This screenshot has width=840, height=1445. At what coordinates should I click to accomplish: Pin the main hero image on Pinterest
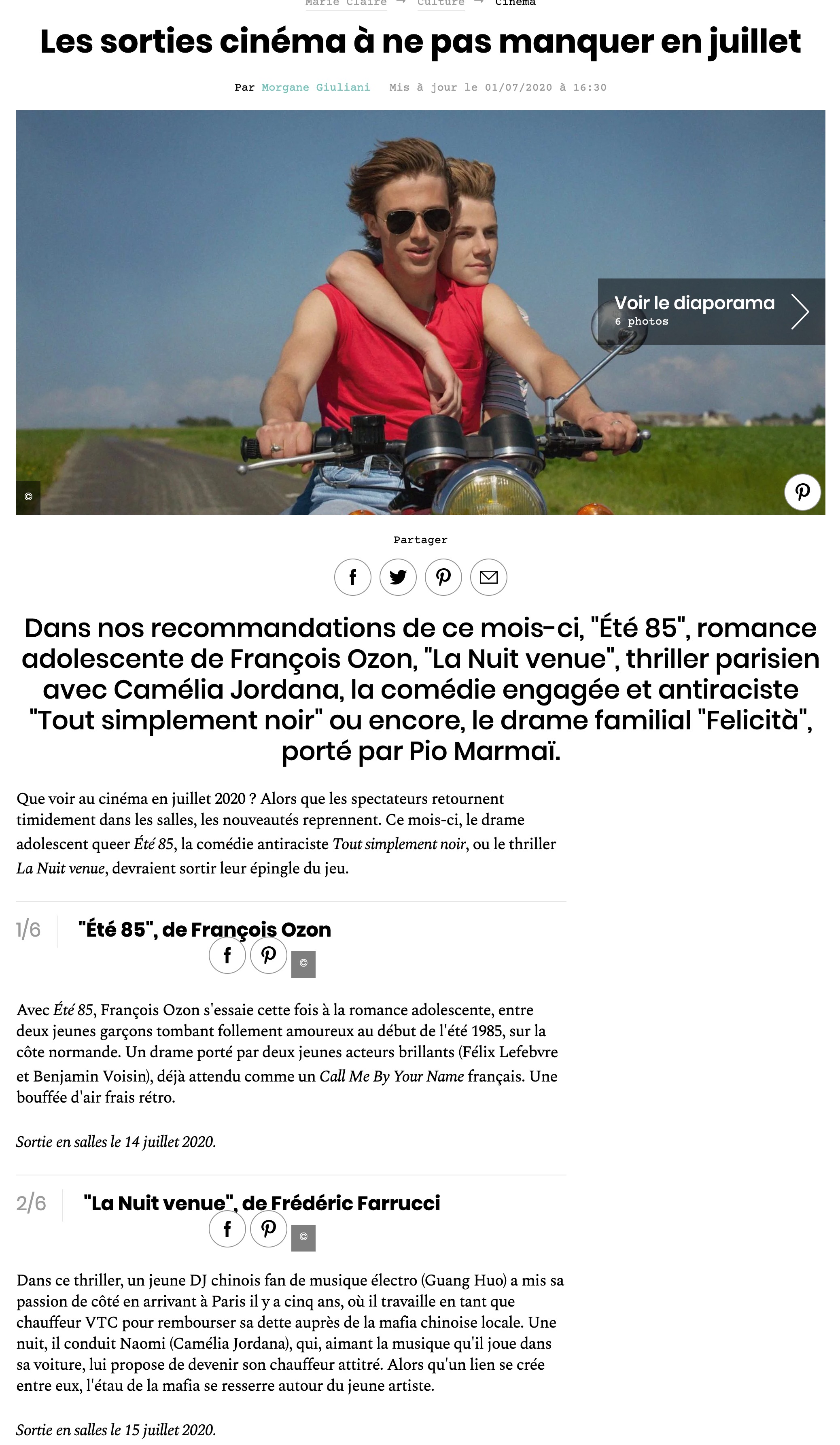(802, 492)
